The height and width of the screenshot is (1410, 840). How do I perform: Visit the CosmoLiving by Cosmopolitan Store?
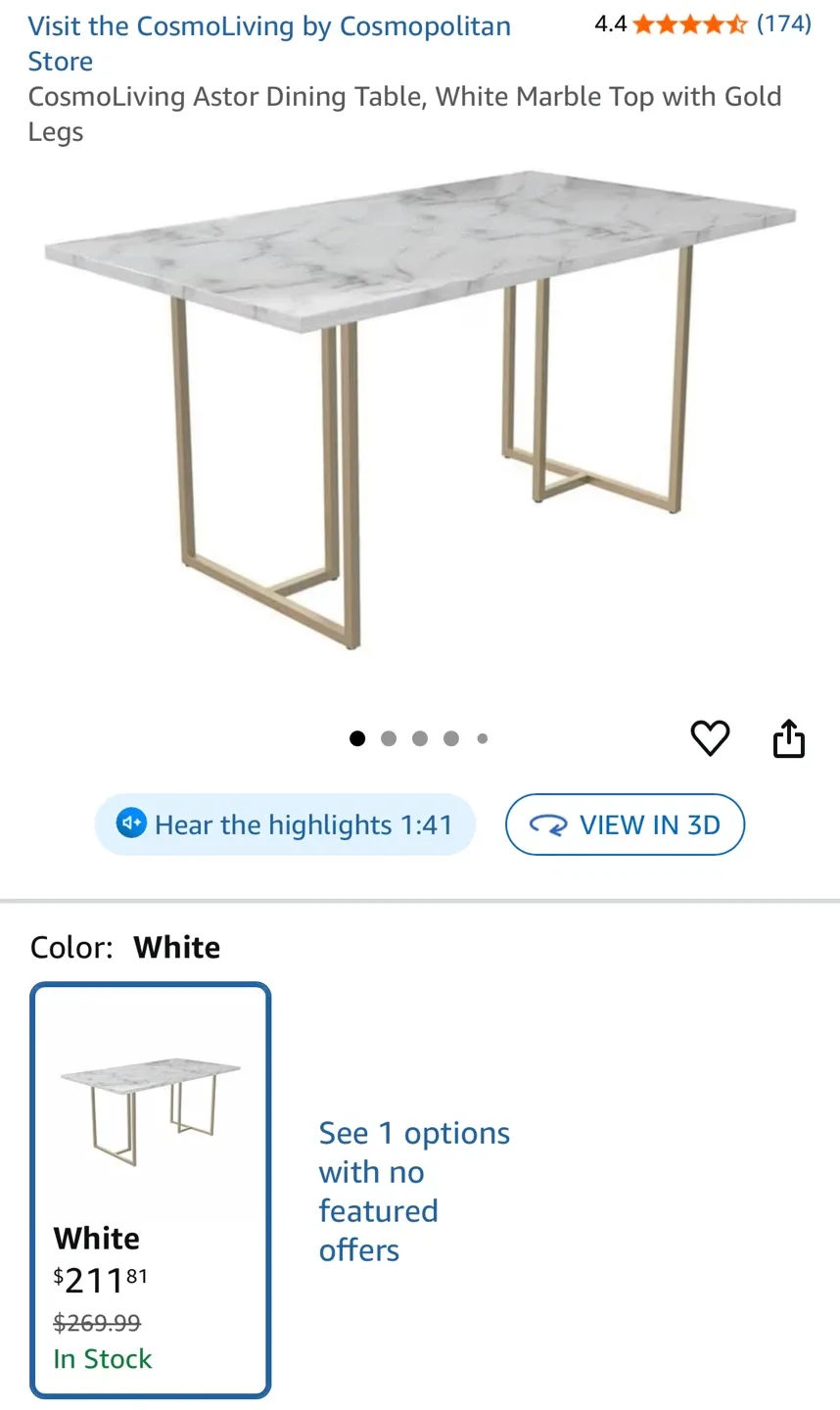pos(270,43)
